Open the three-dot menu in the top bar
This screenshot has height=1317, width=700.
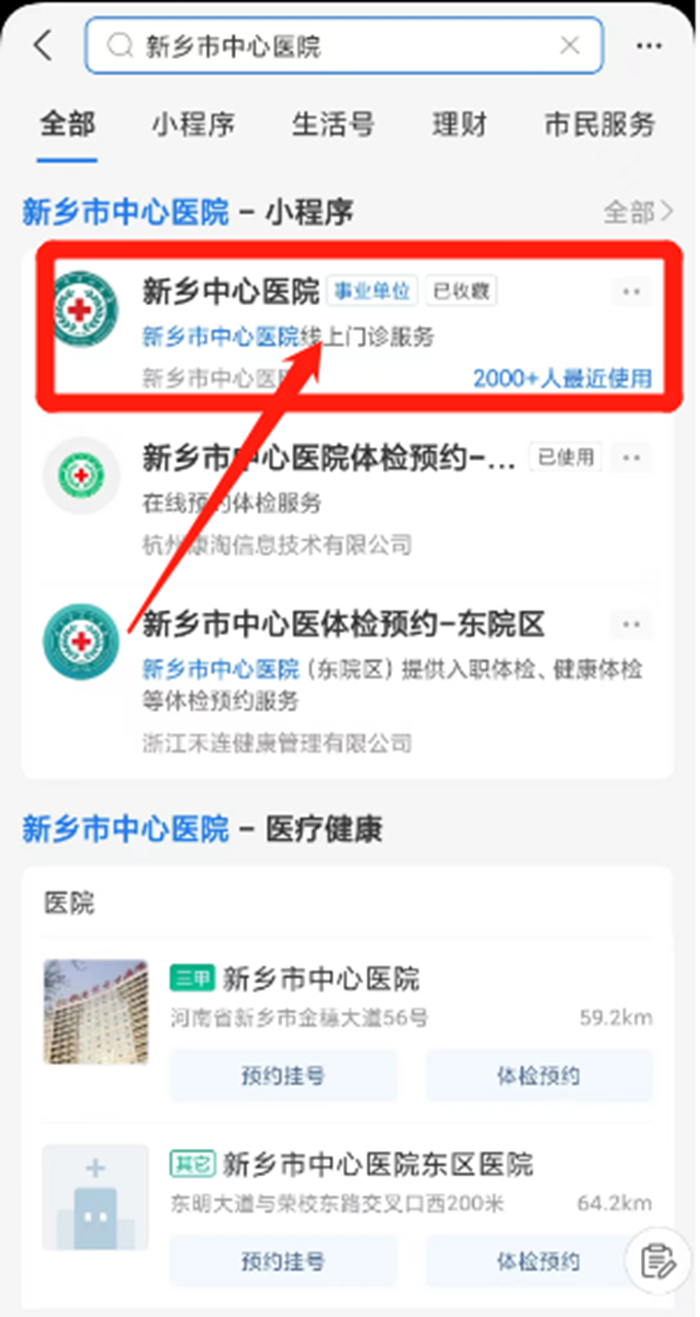(649, 46)
